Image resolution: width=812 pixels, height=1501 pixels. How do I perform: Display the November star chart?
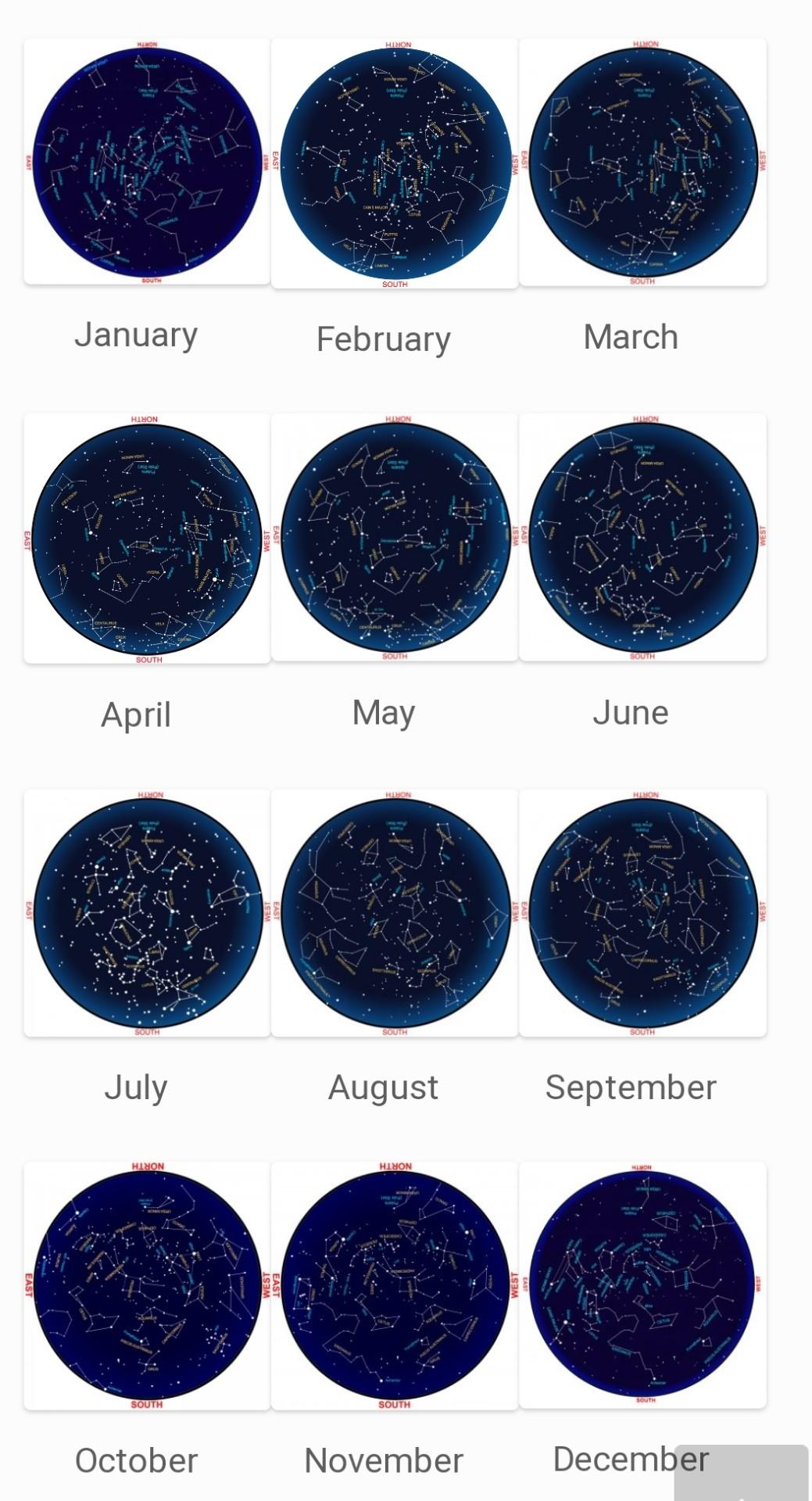395,1286
